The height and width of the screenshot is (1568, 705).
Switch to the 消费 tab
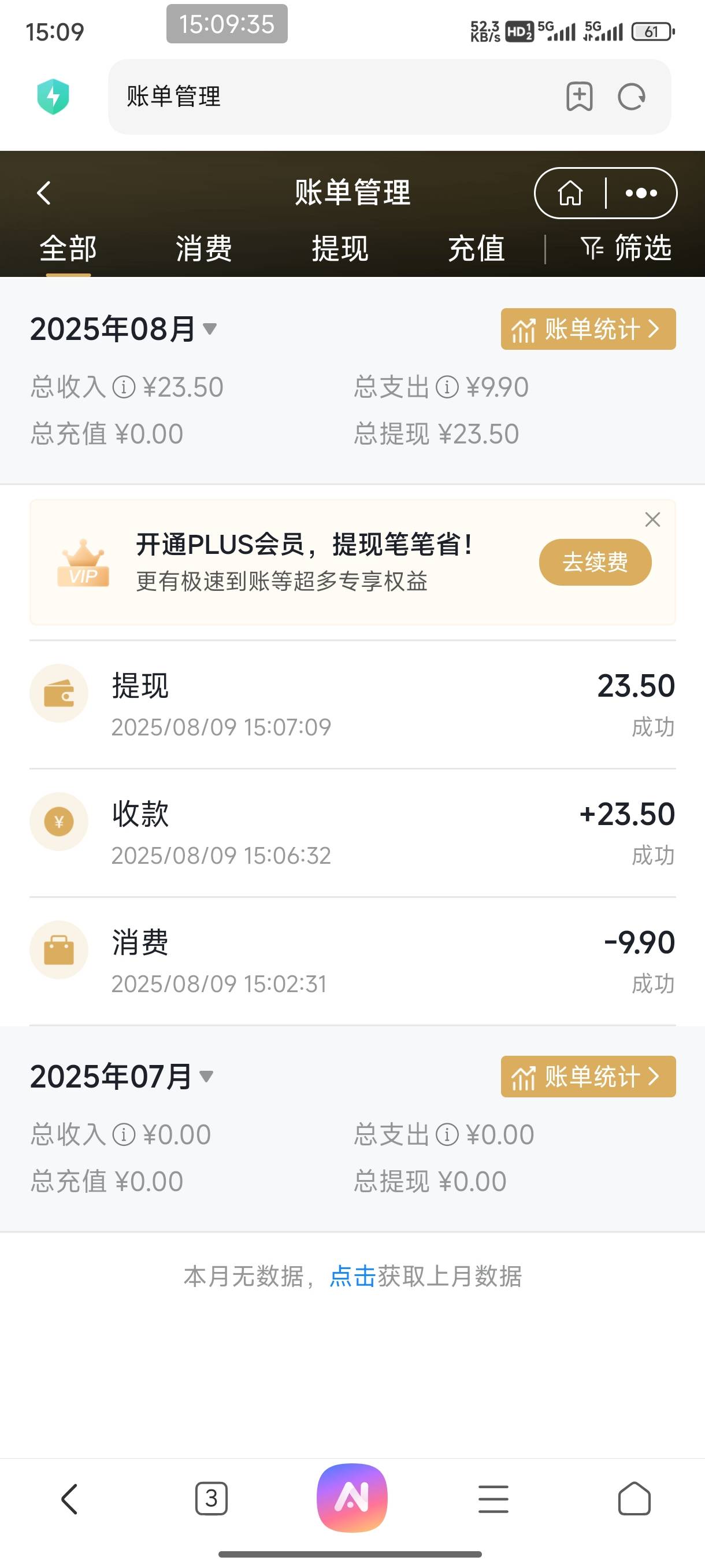[204, 249]
